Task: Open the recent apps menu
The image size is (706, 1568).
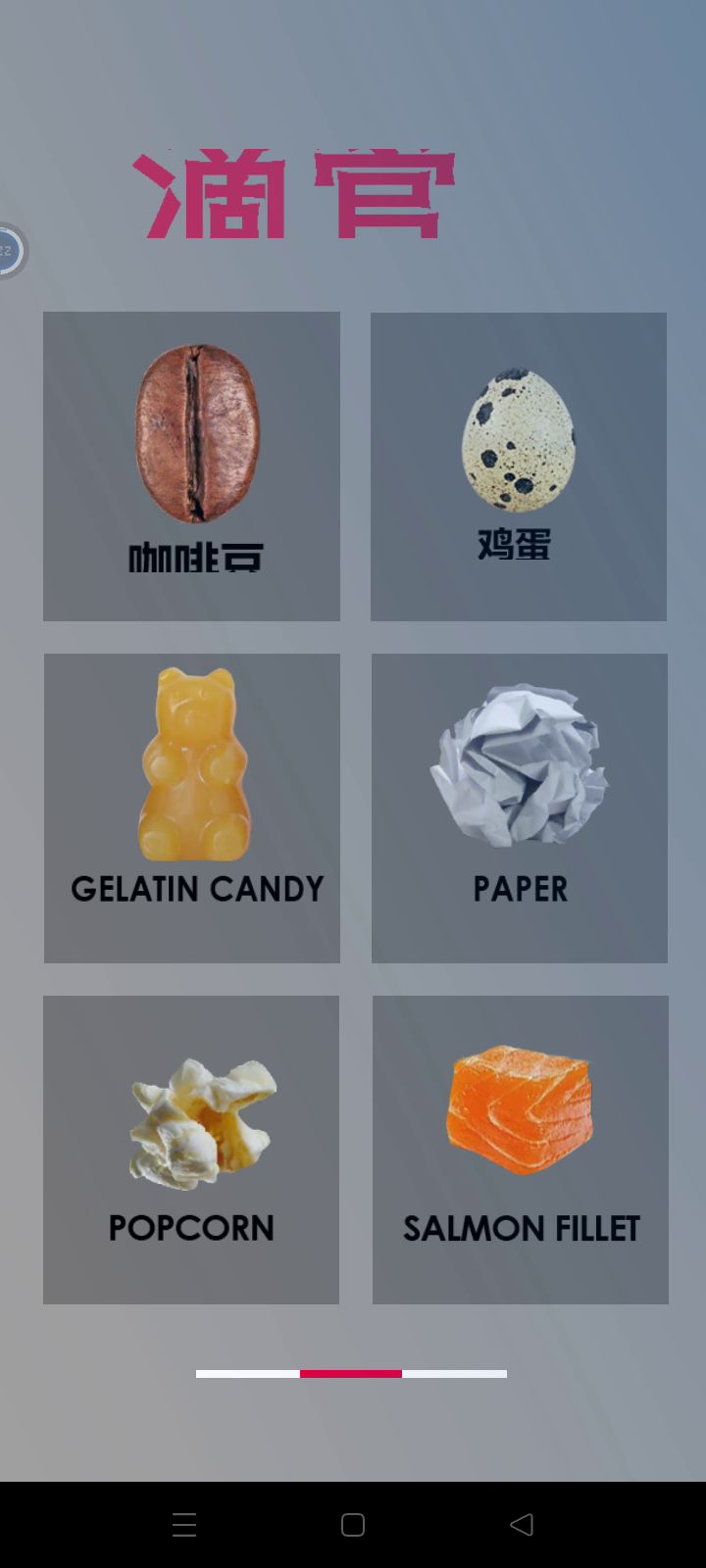Action: click(x=184, y=1524)
